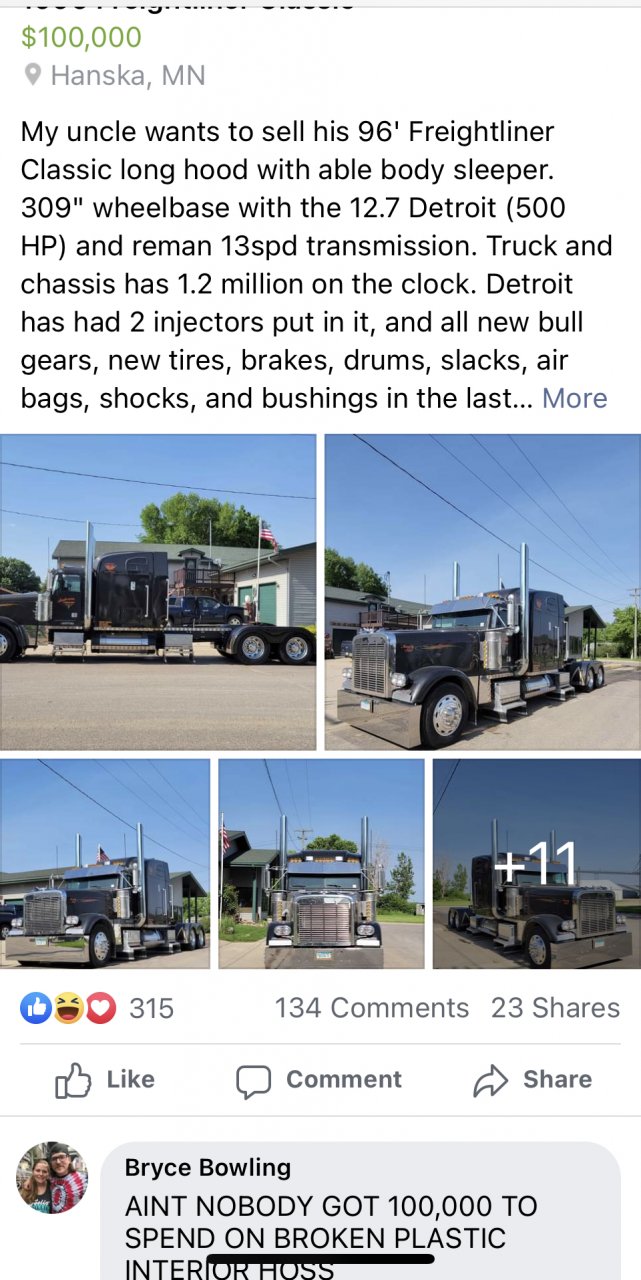This screenshot has width=641, height=1280.
Task: Open Bryce Bowling's profile name
Action: click(208, 1167)
